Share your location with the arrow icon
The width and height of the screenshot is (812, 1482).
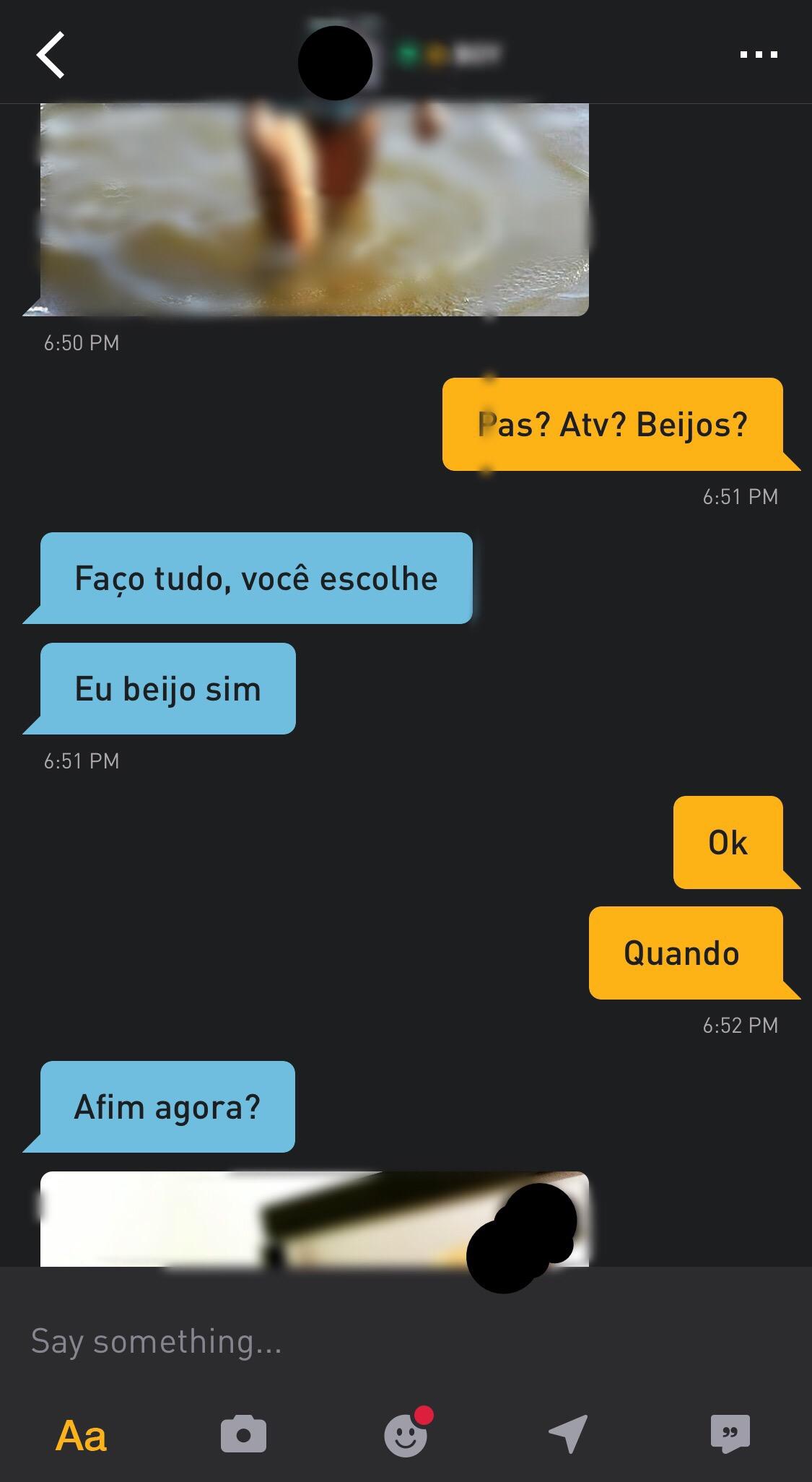(x=568, y=1434)
